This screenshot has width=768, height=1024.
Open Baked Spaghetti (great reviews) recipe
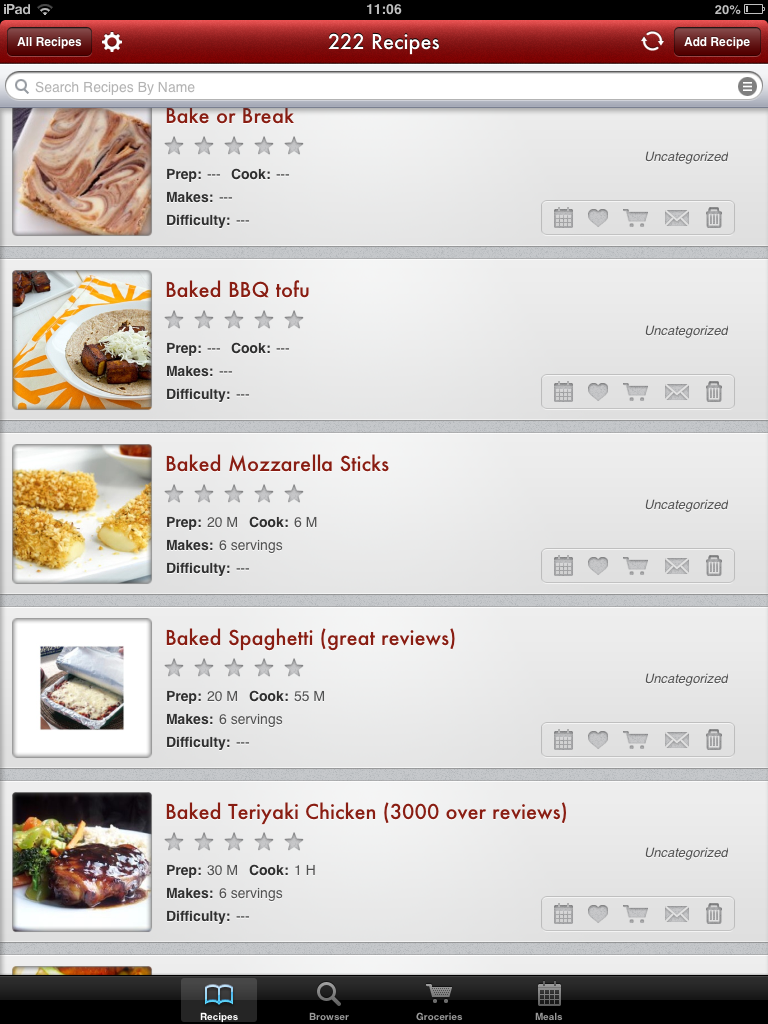310,638
